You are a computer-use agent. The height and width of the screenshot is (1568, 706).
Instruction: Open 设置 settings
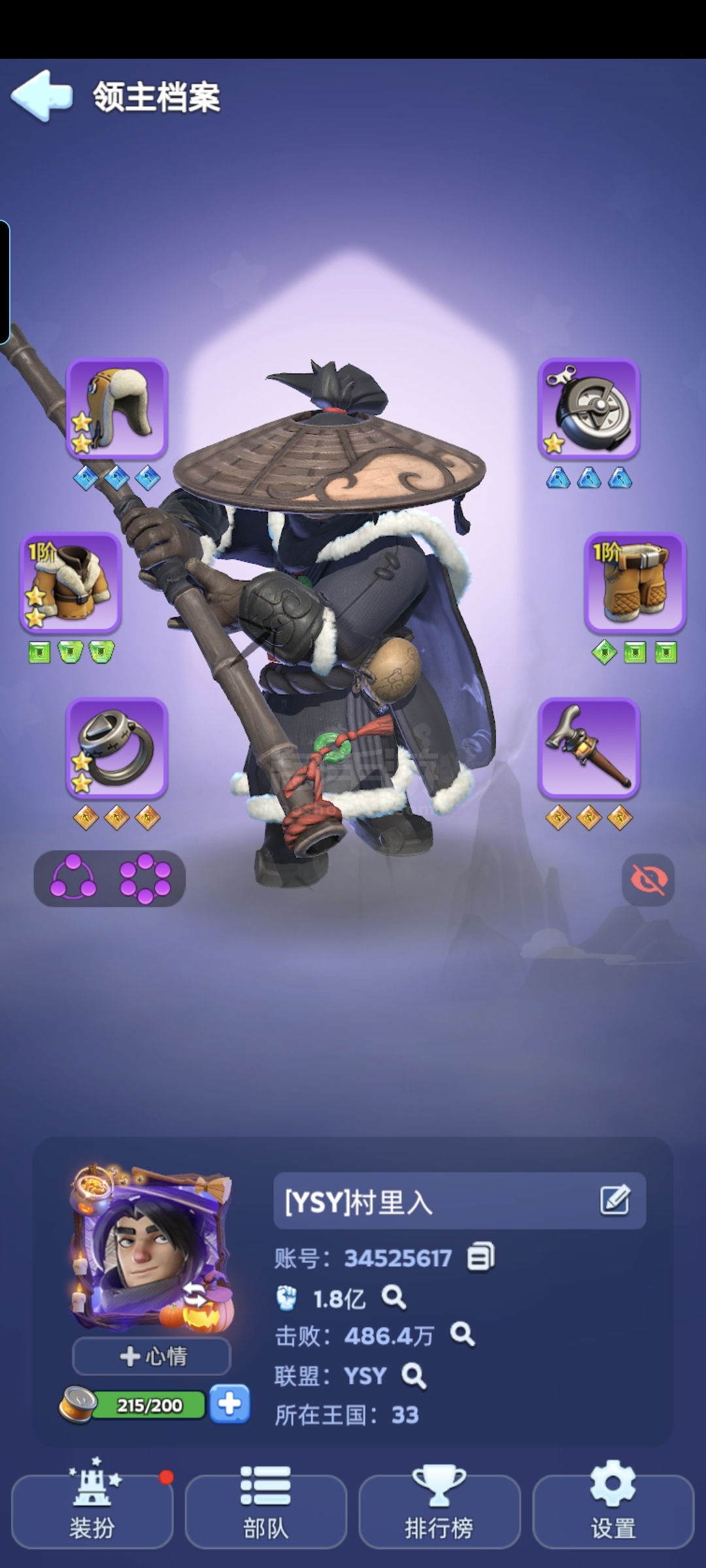[x=613, y=1511]
